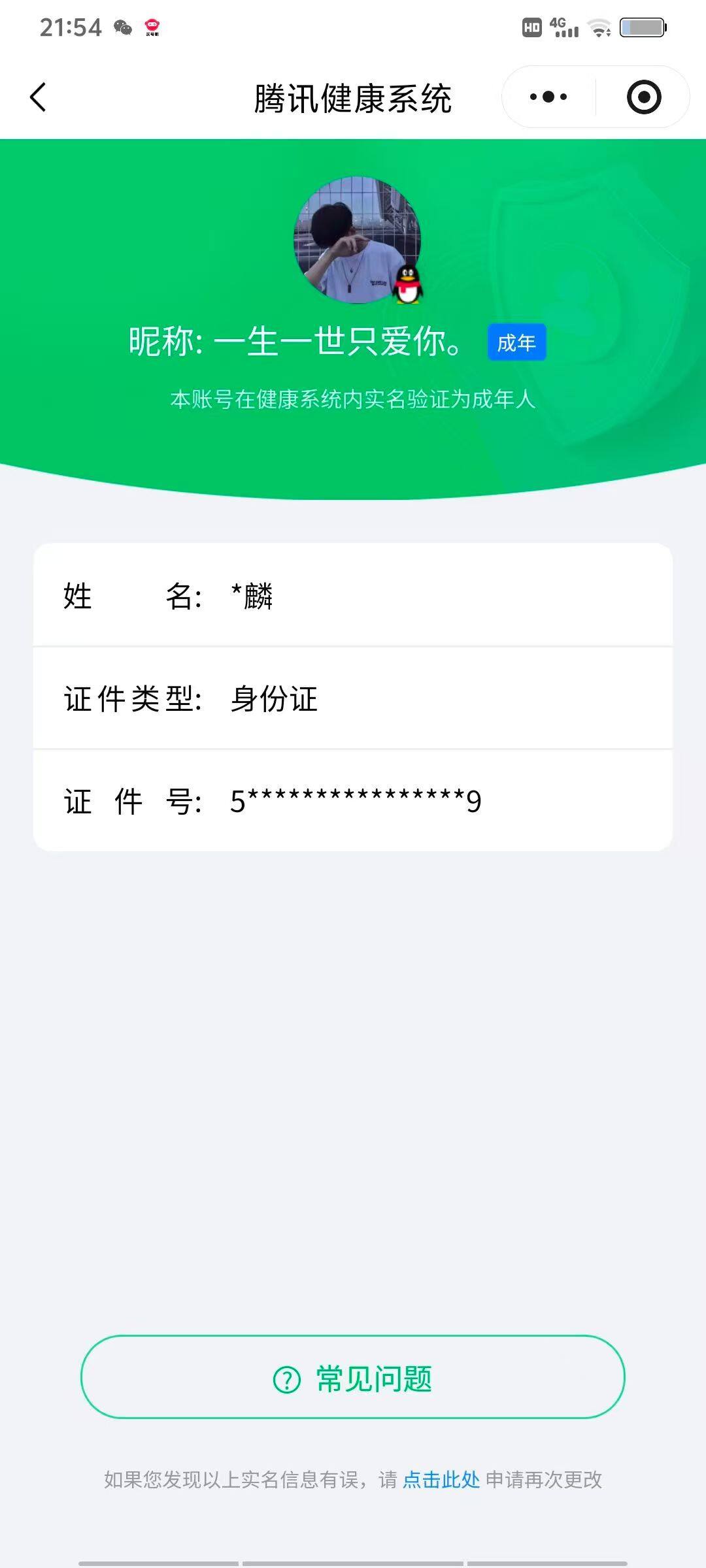Image resolution: width=706 pixels, height=1568 pixels.
Task: Tap the capsule close button
Action: (643, 96)
